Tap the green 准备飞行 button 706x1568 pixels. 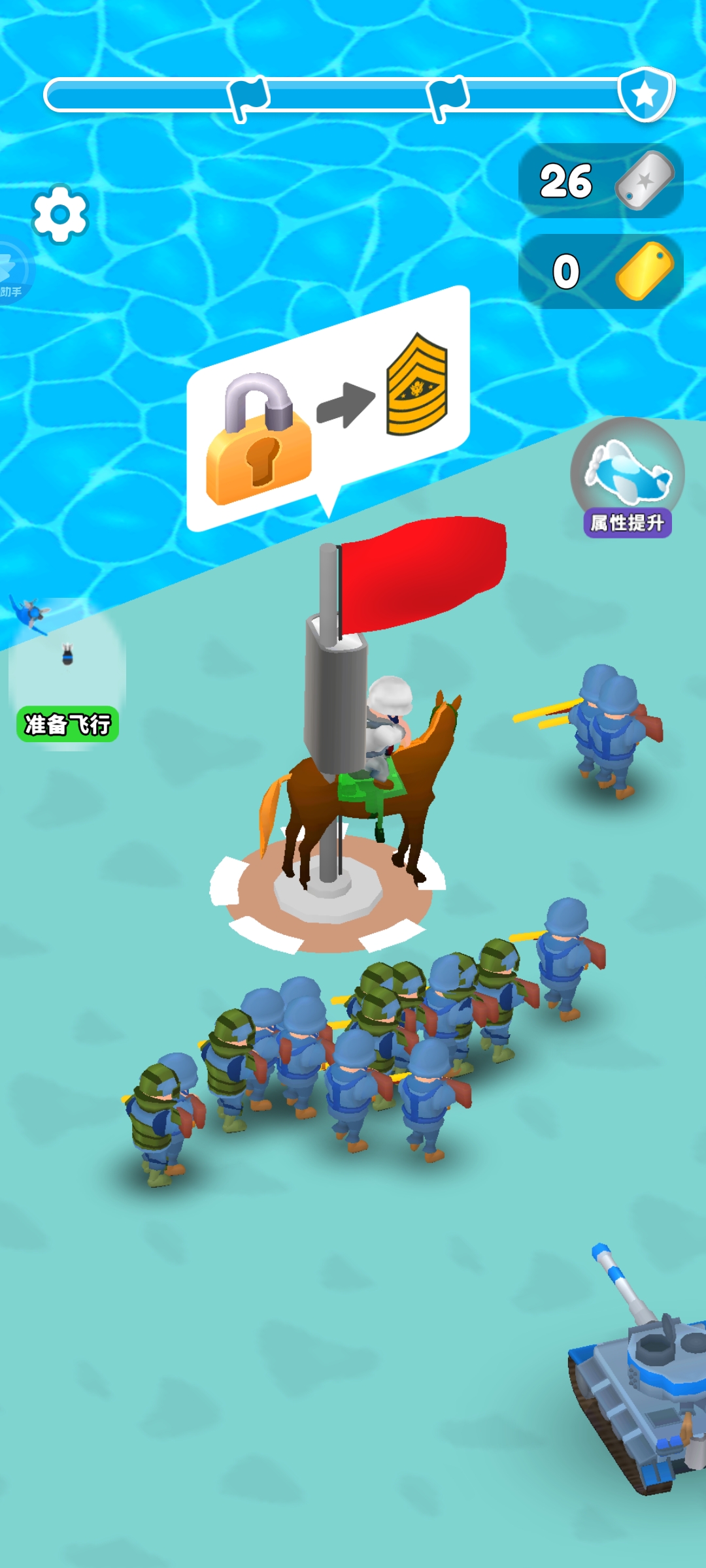click(67, 724)
